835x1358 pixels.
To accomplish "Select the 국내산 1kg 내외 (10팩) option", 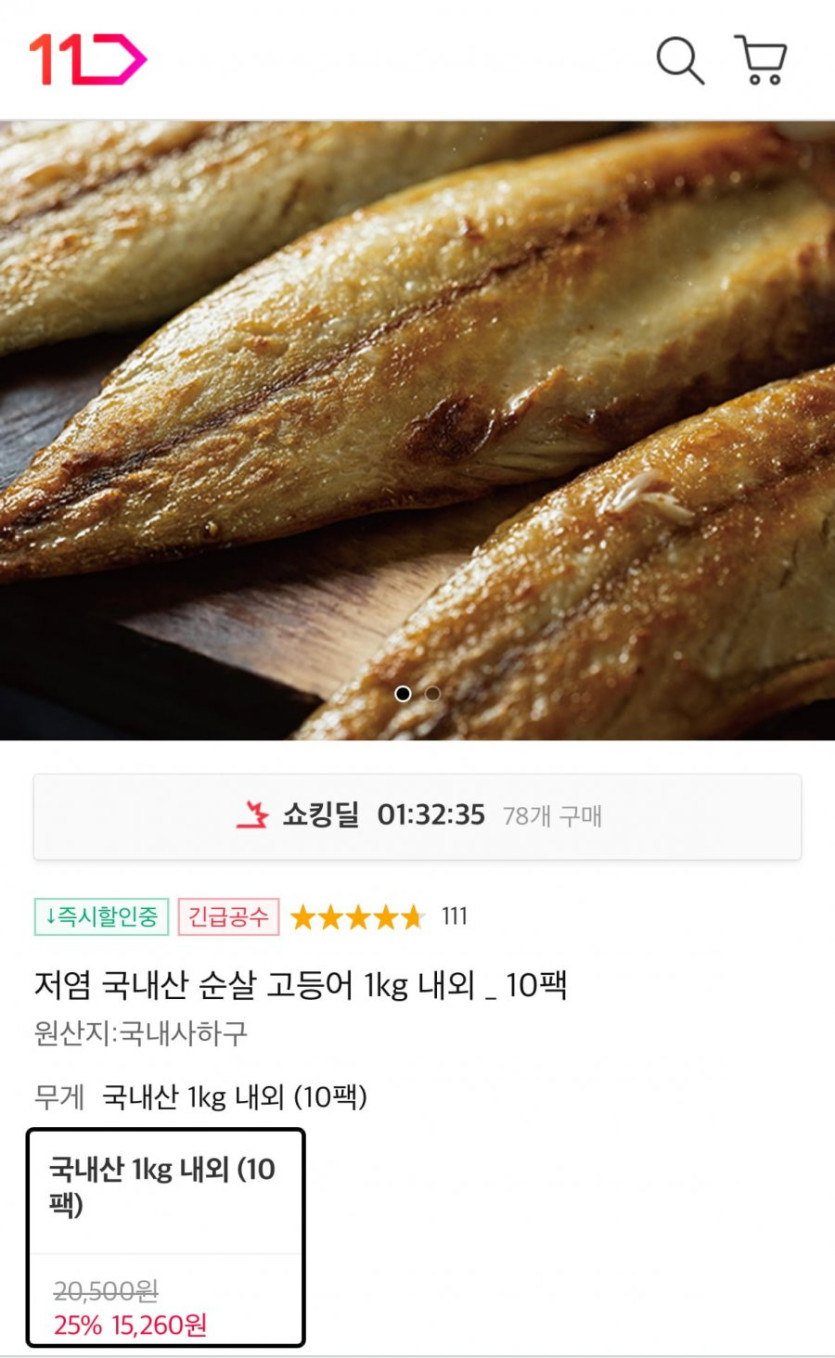I will click(165, 1237).
